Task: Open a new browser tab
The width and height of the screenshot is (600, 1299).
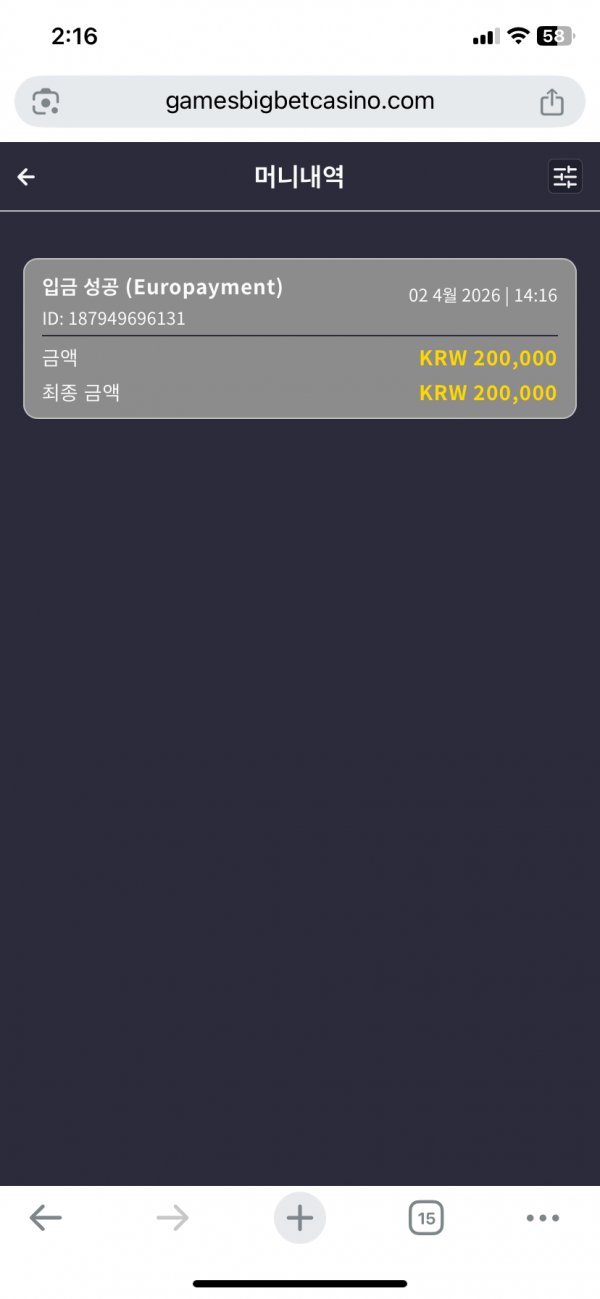Action: click(x=299, y=1217)
